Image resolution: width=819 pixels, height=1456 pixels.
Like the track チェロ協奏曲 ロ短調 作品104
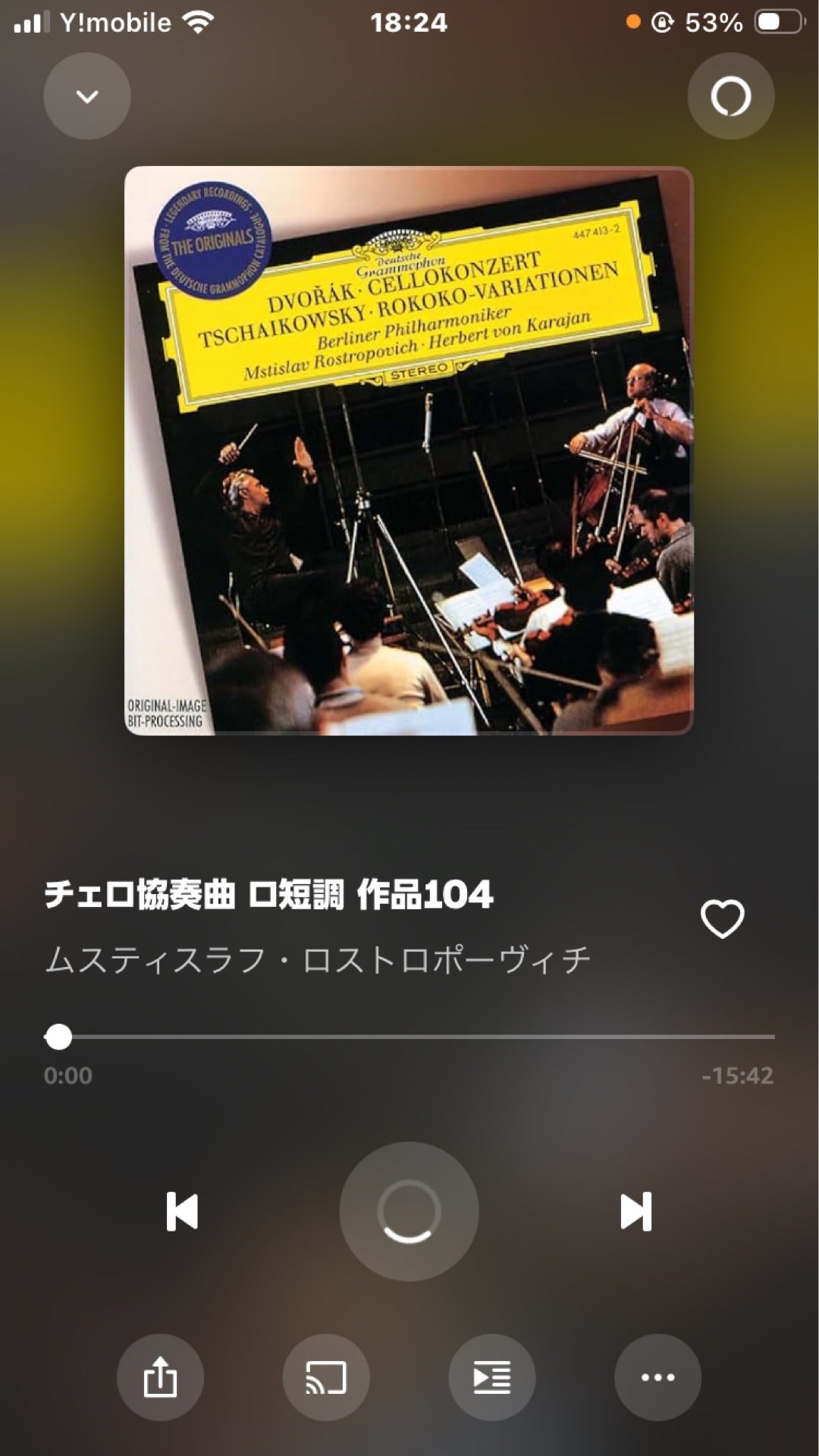[722, 919]
